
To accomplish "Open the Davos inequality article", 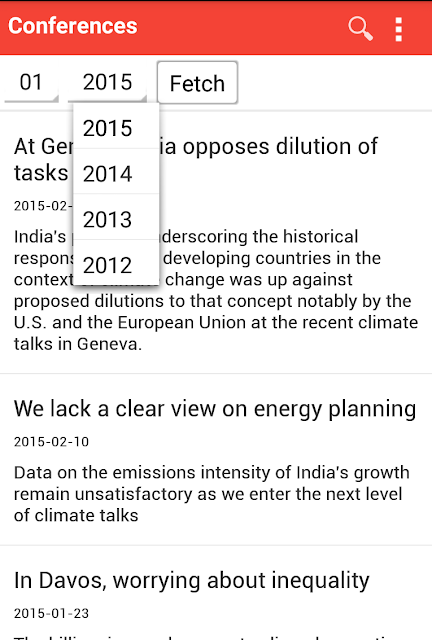I will (216, 593).
